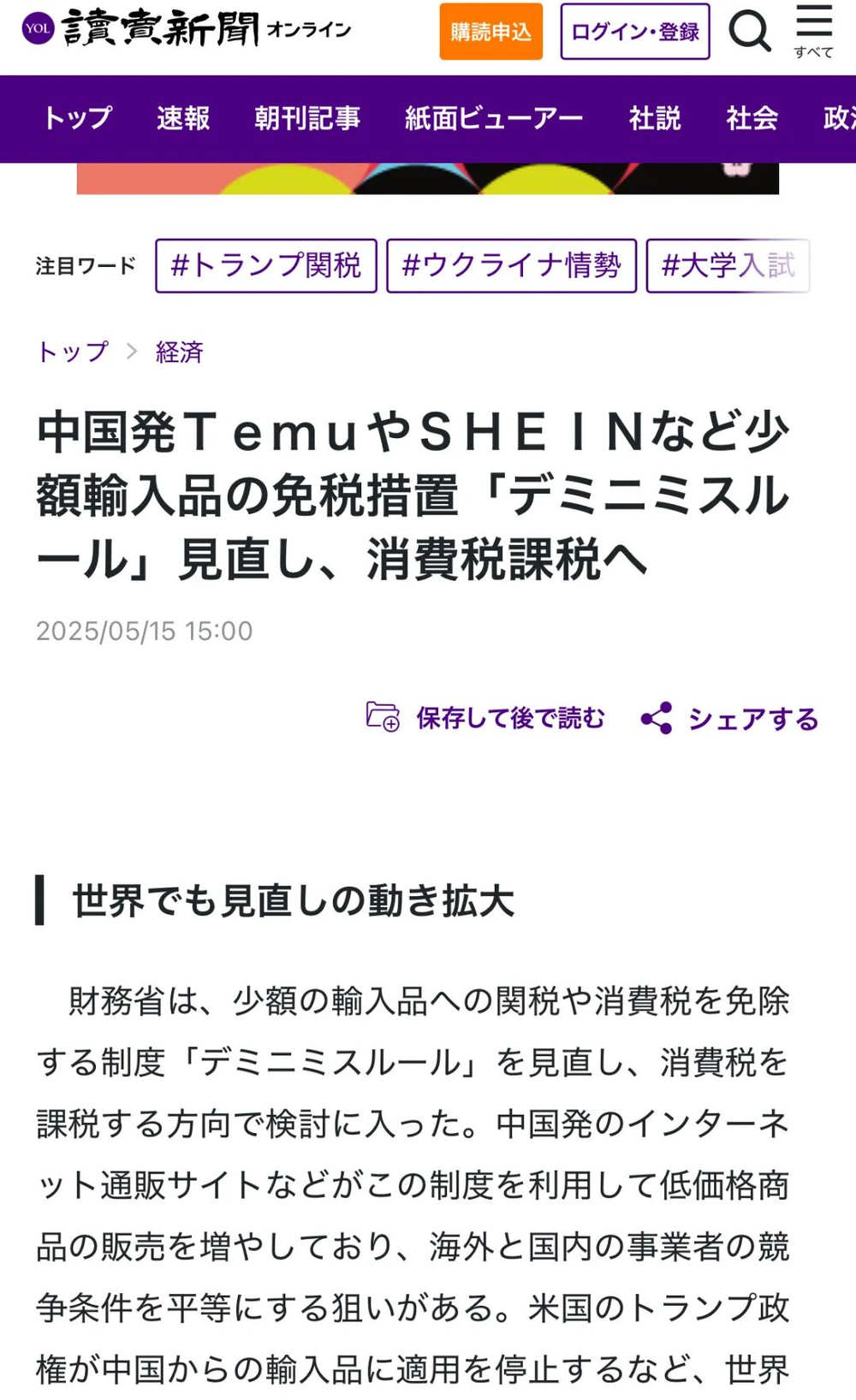Select the 紙面ビューアー tab

[494, 118]
